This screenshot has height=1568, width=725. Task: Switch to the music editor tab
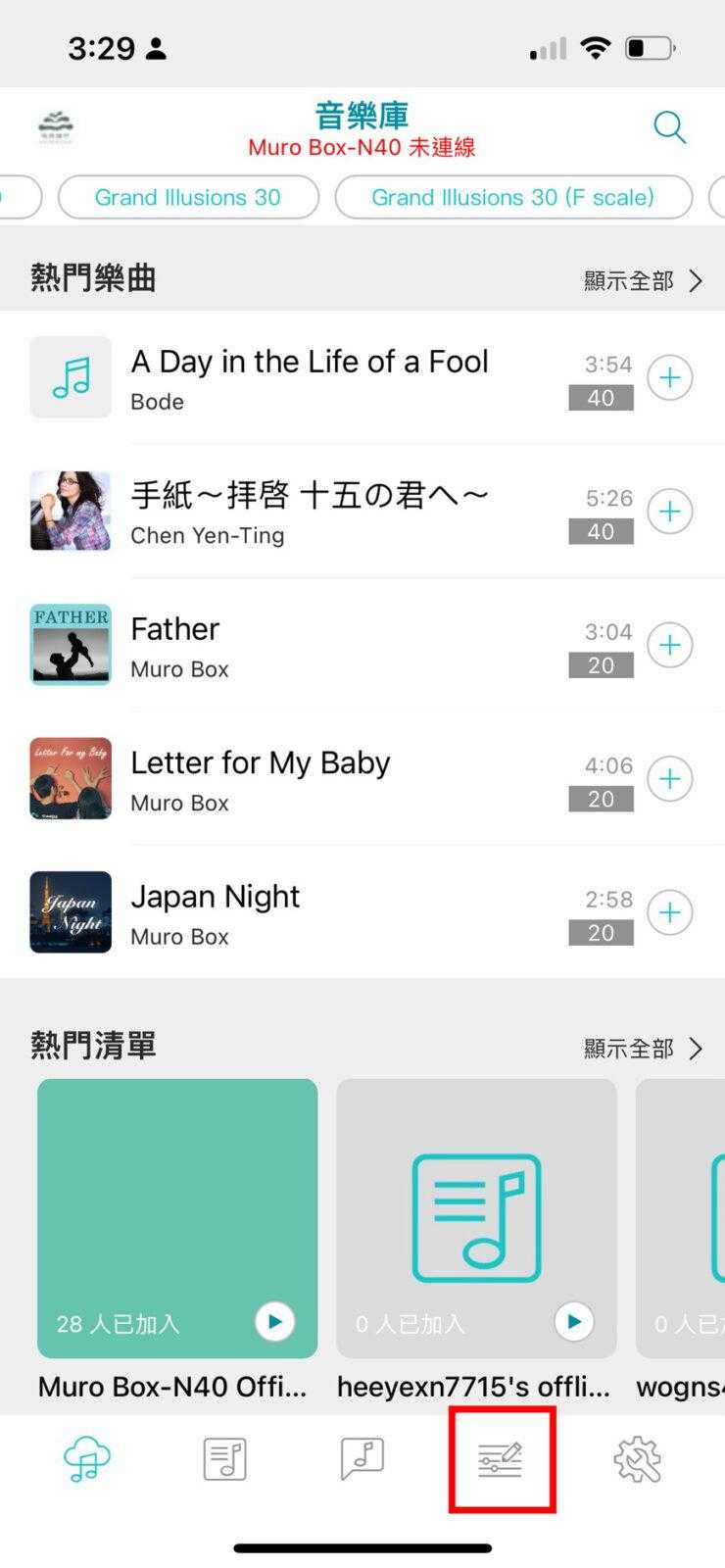pos(501,1460)
